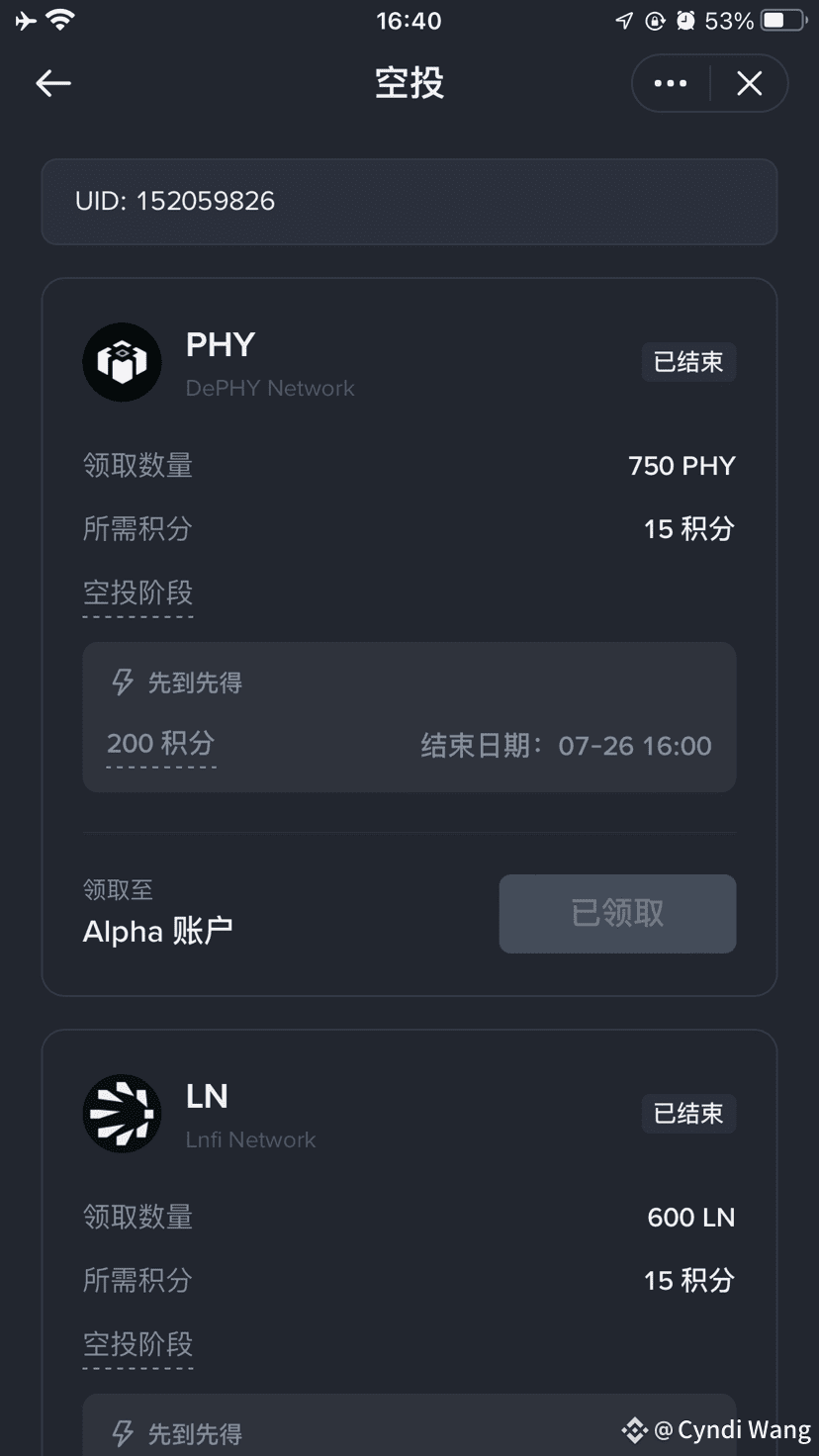Click the DePHY Network logo icon
This screenshot has width=819, height=1456.
pos(122,362)
